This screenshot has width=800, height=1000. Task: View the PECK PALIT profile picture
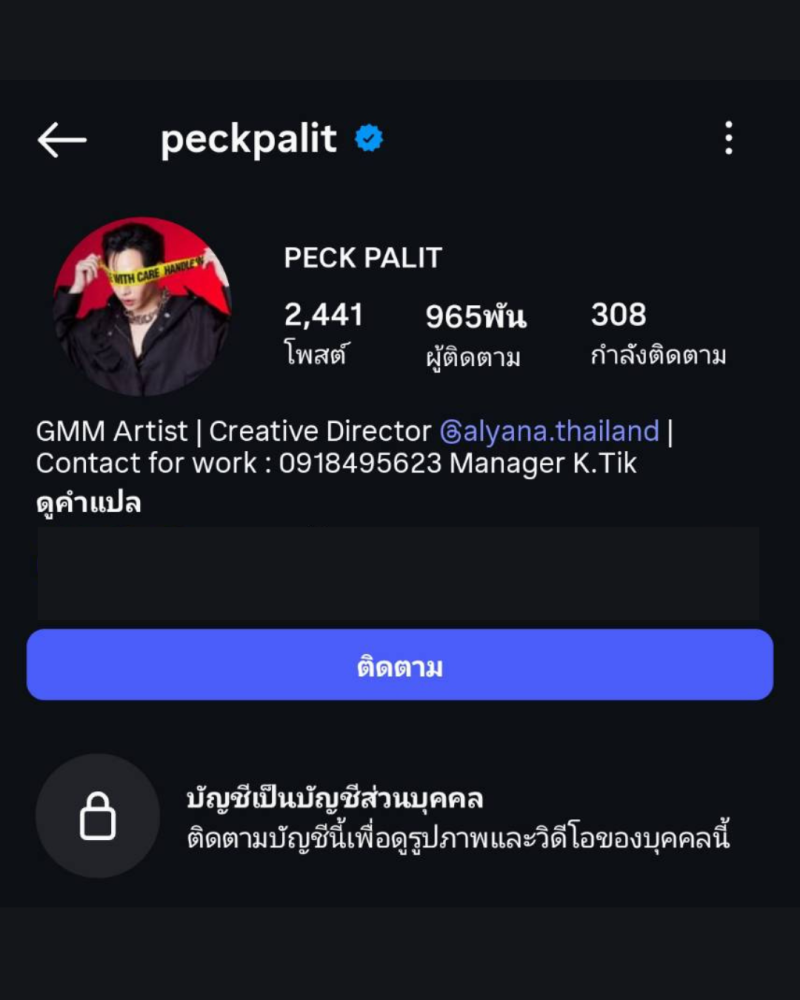142,306
